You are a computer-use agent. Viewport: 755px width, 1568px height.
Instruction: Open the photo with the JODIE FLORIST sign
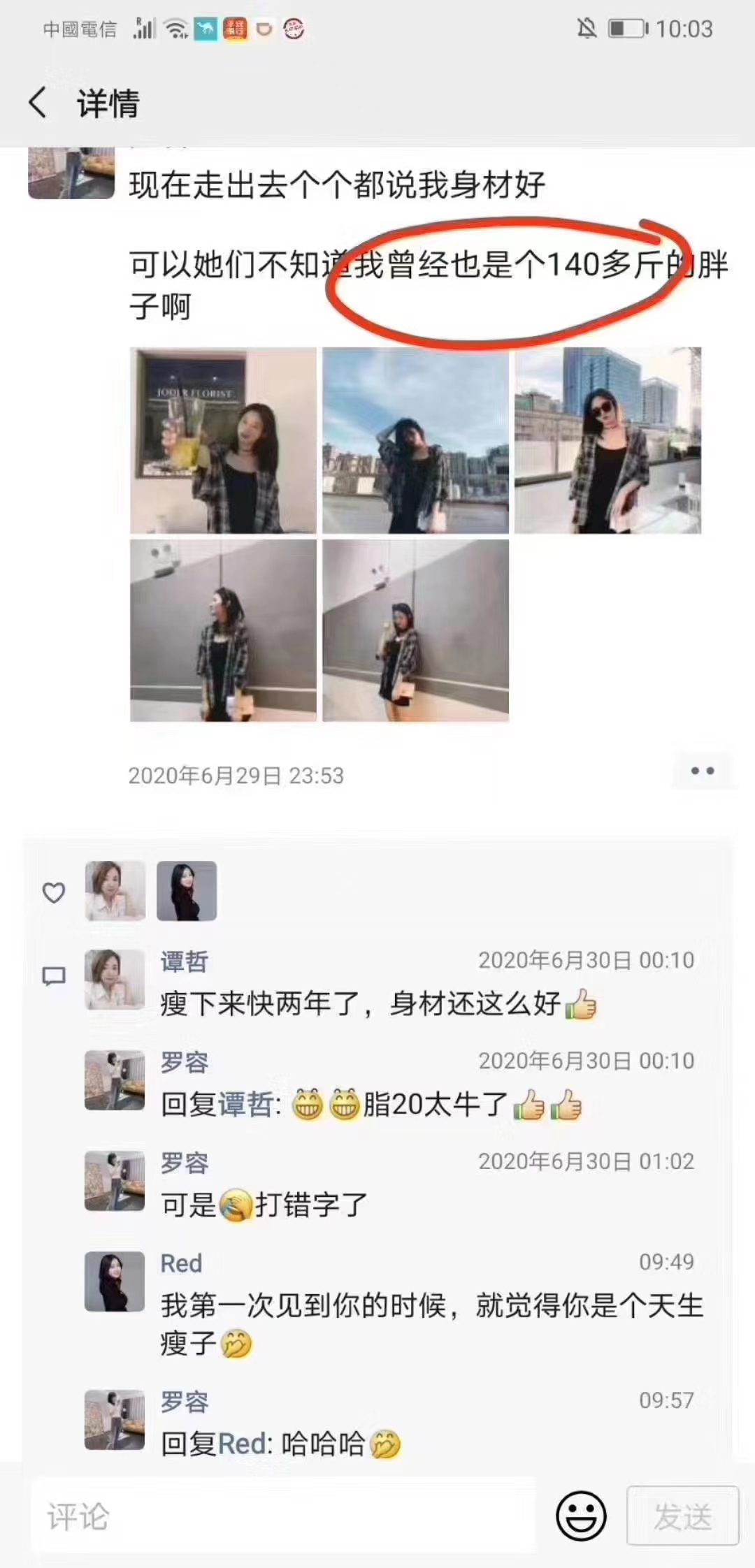[223, 441]
